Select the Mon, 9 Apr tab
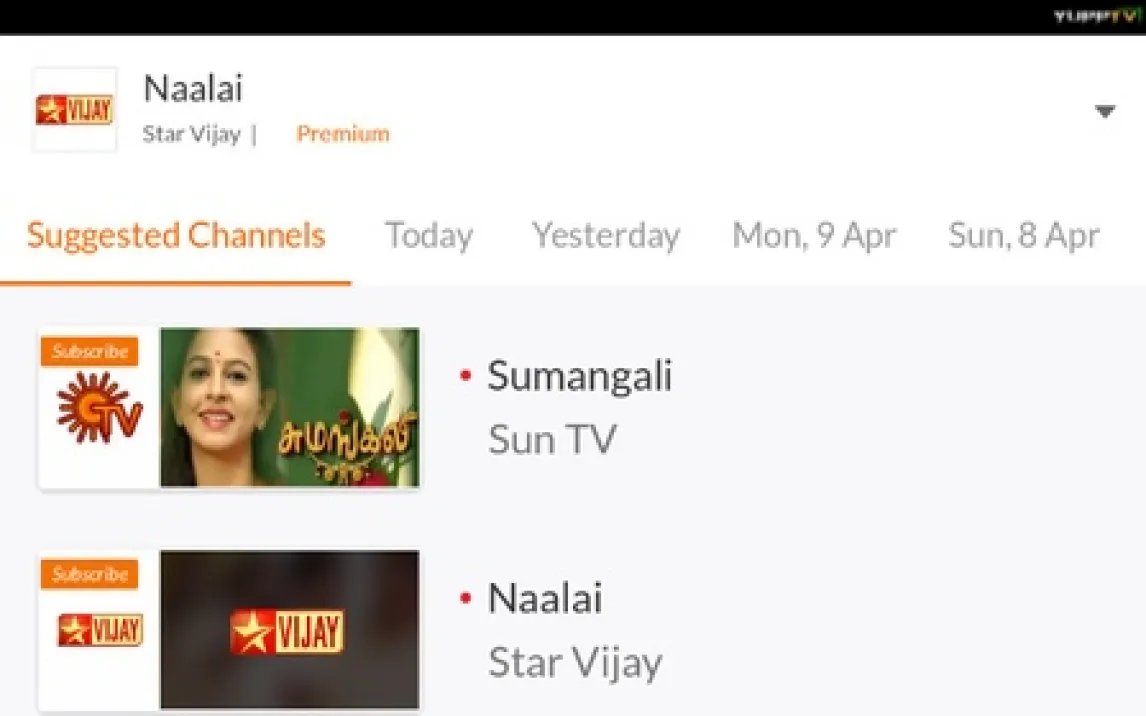 point(814,236)
